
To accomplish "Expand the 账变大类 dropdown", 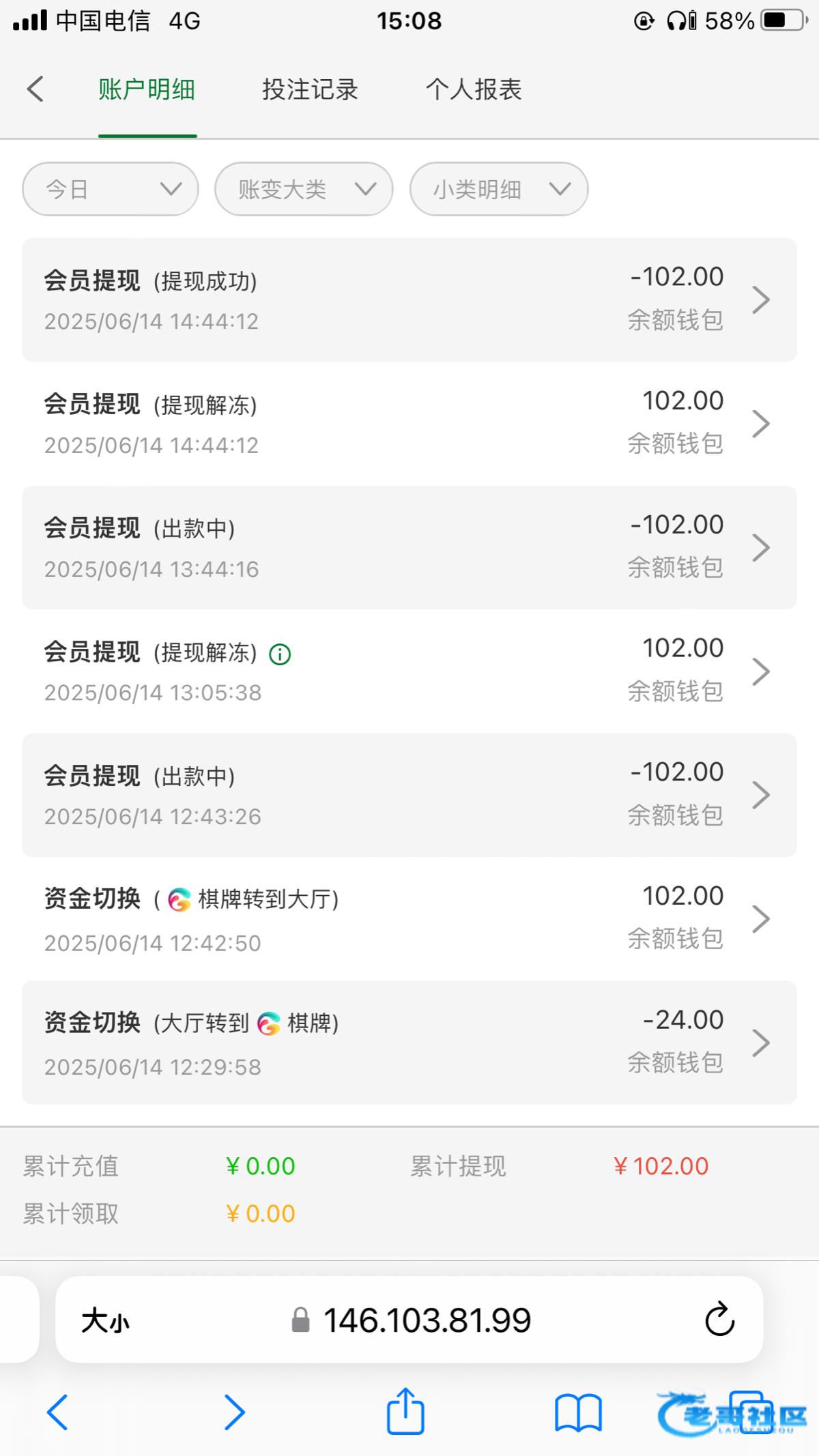I will coord(304,189).
